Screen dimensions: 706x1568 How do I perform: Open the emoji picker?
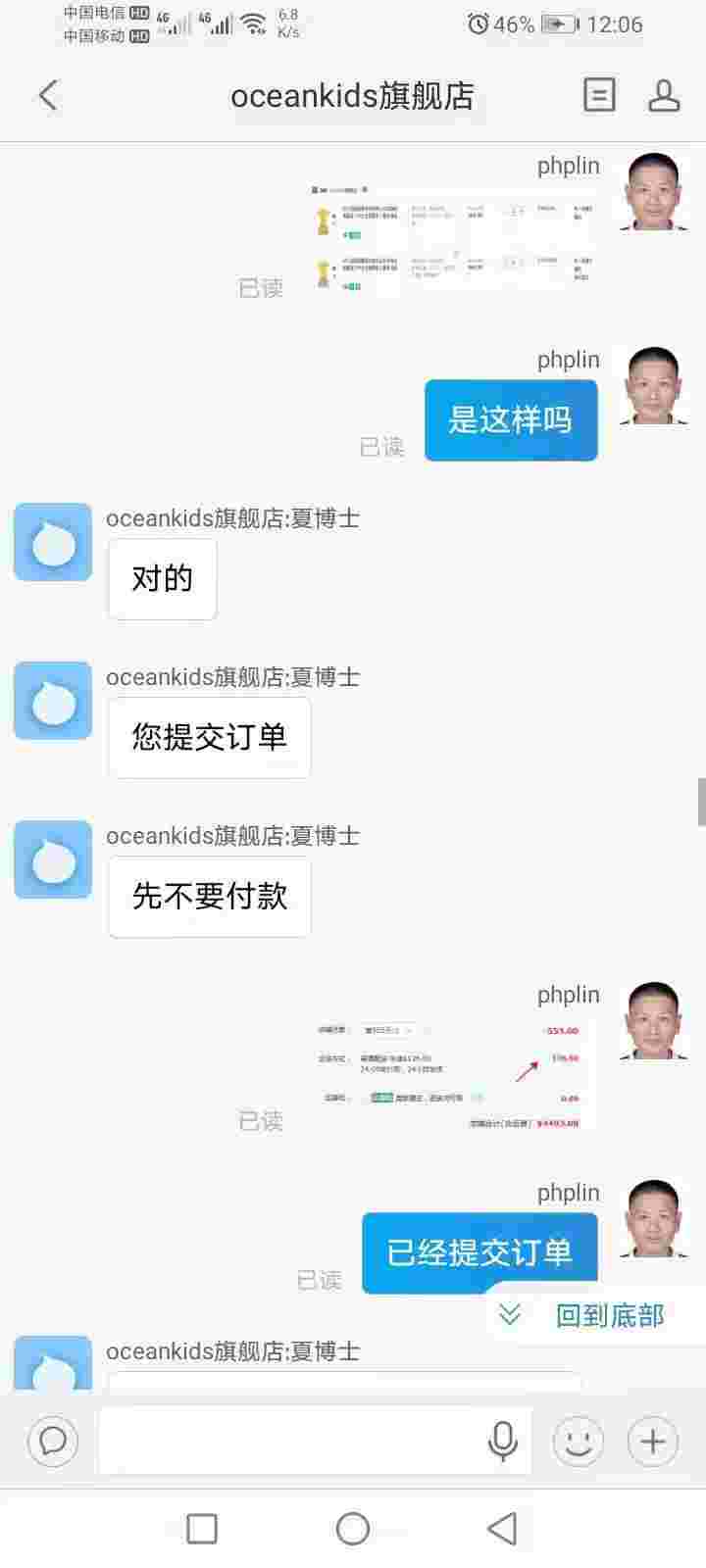579,1441
